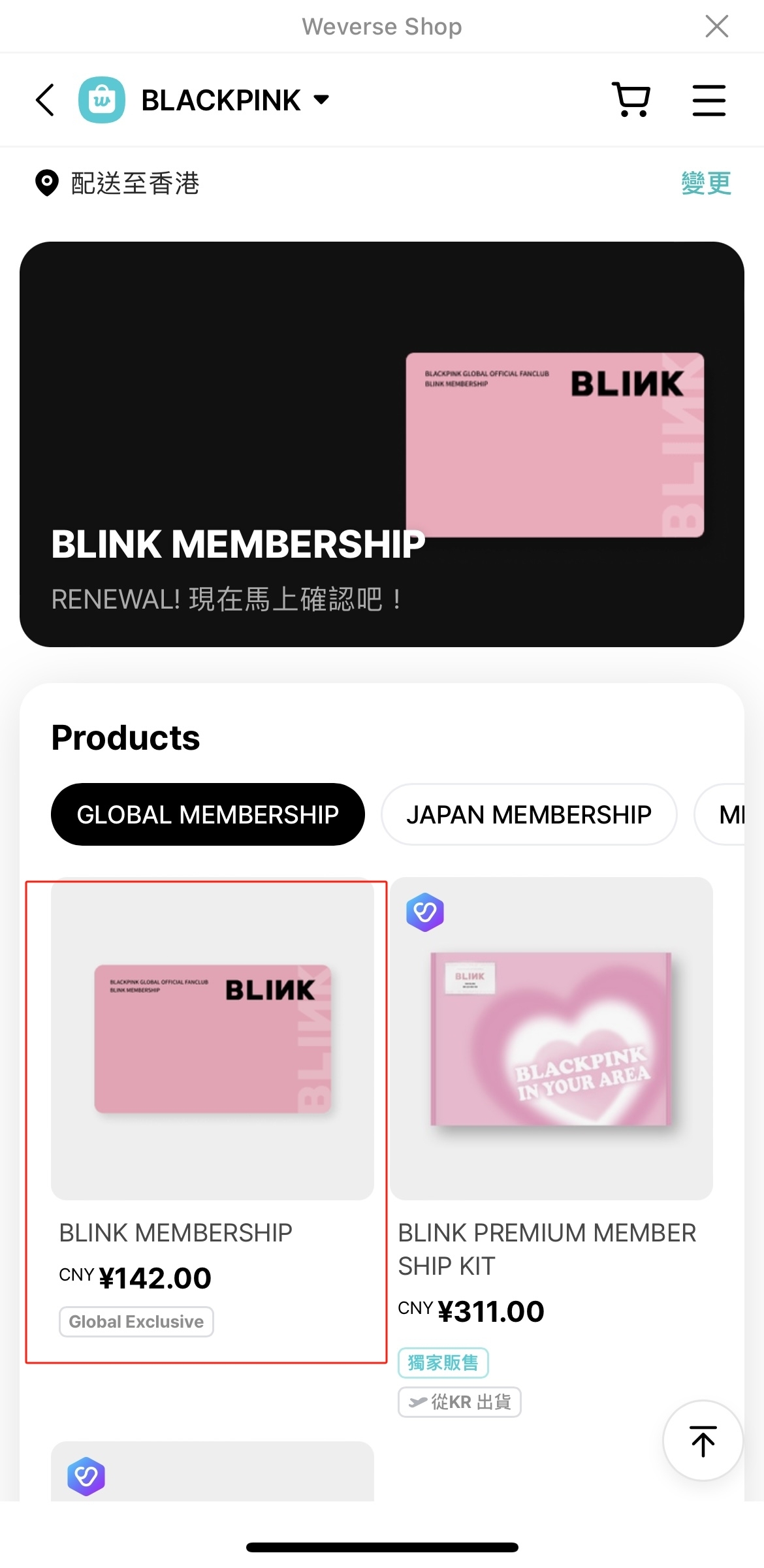This screenshot has height=1568, width=764.
Task: Jump back to top of page
Action: tap(703, 1440)
